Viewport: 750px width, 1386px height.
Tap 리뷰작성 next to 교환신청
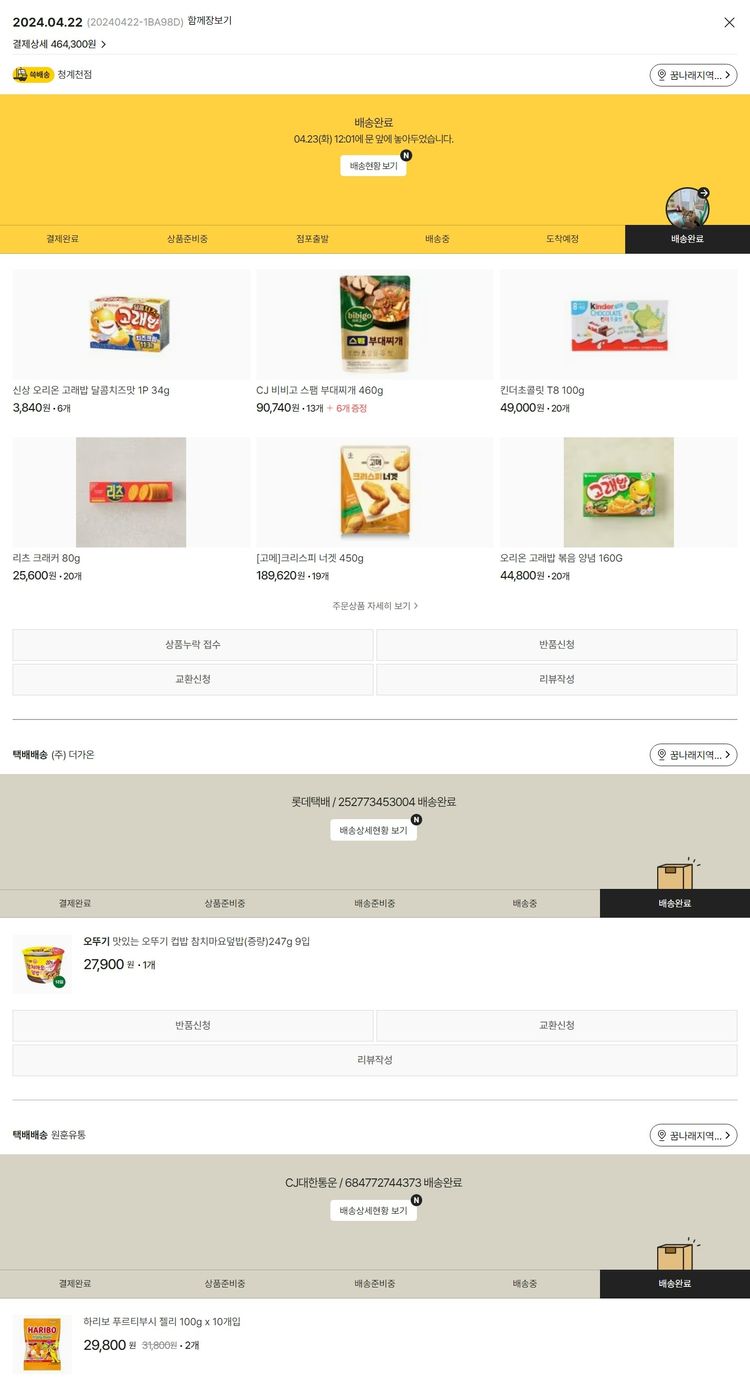coord(556,679)
